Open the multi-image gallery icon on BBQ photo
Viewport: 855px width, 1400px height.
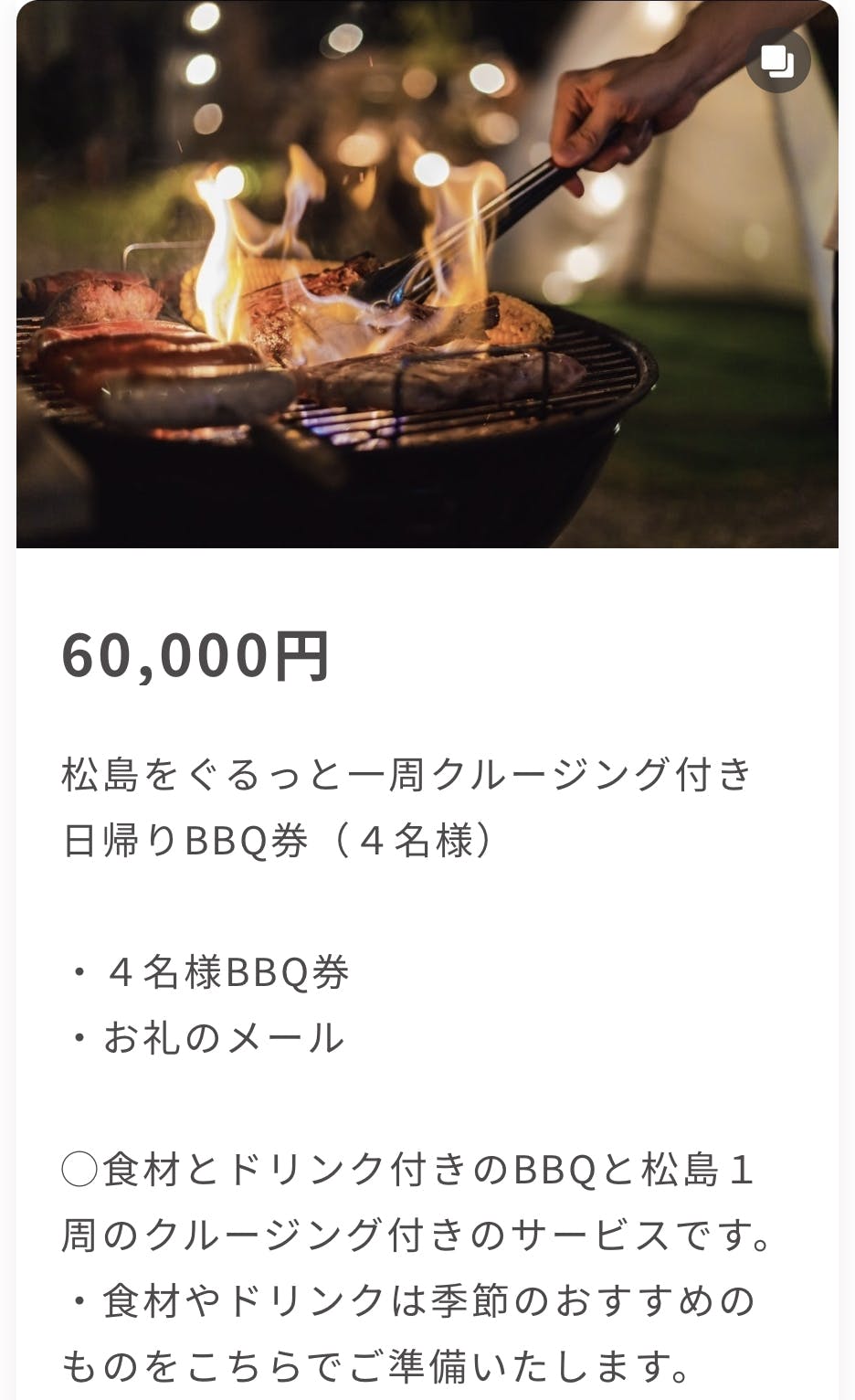click(777, 62)
